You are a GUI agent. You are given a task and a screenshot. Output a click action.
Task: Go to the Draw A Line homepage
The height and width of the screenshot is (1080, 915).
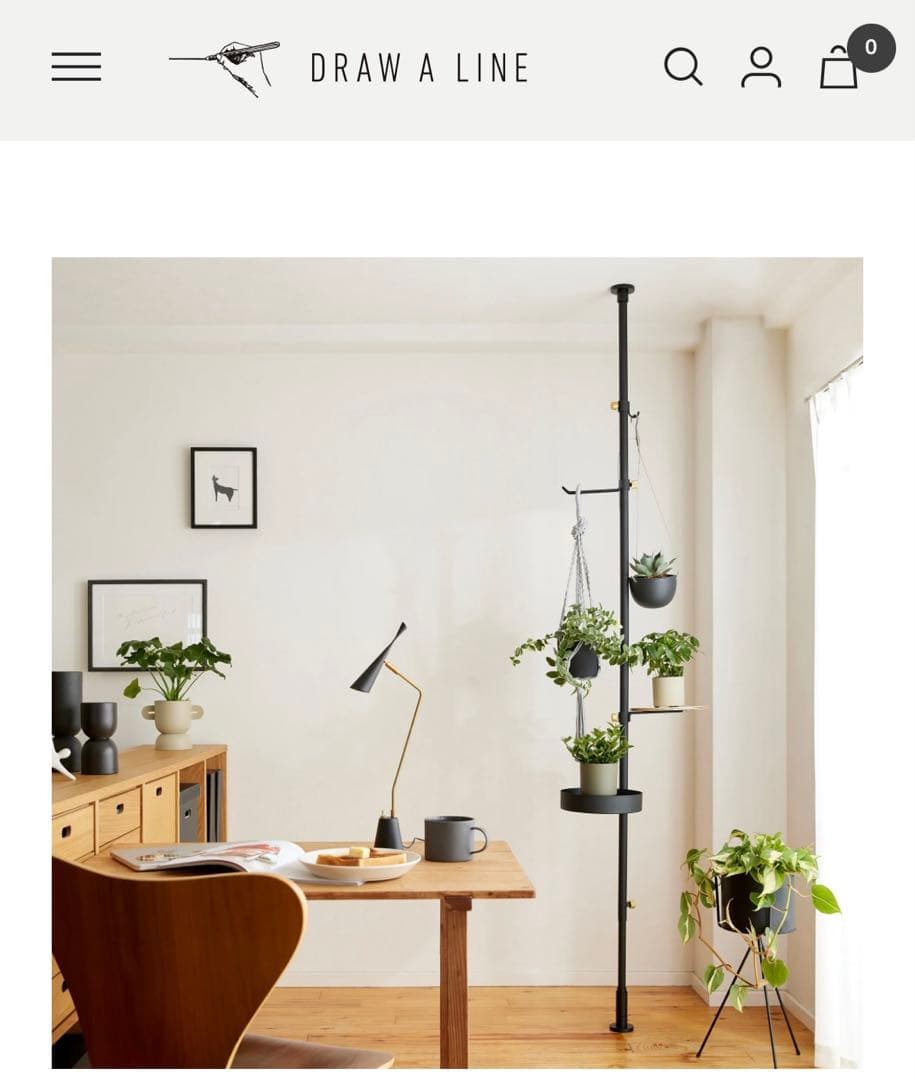[x=348, y=67]
